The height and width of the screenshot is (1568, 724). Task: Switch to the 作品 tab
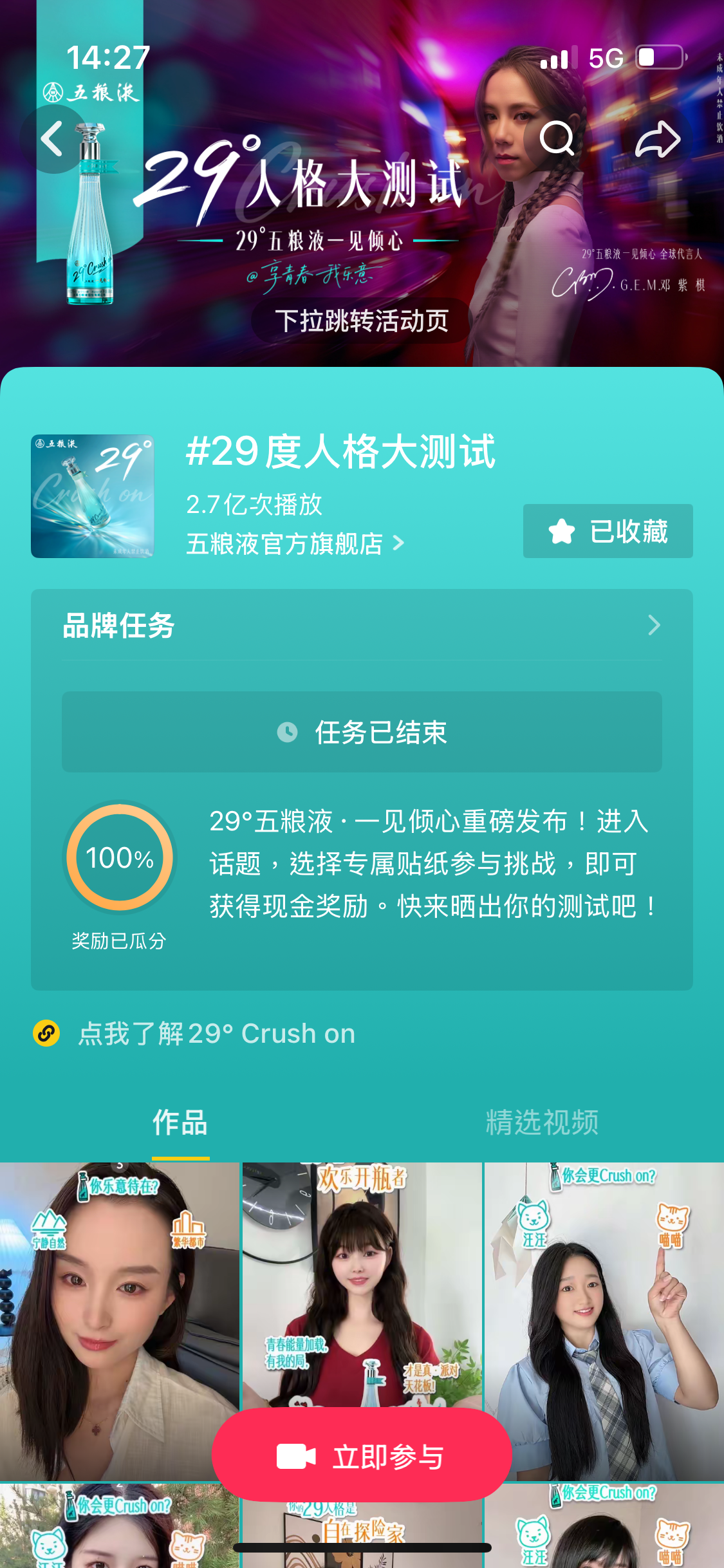pyautogui.click(x=180, y=1123)
